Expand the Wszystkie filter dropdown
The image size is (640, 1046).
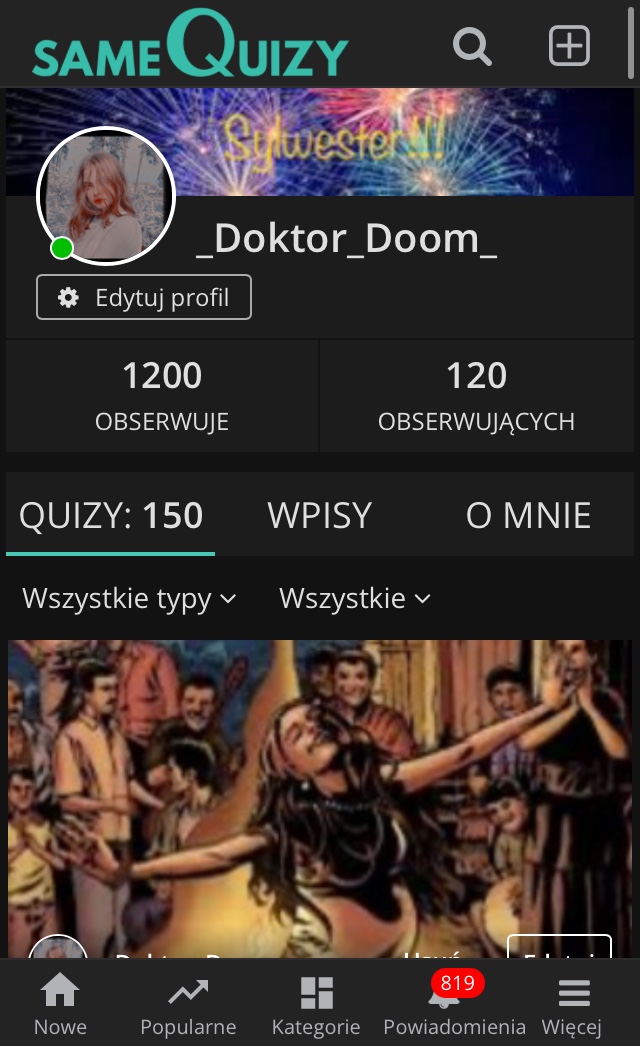(354, 598)
